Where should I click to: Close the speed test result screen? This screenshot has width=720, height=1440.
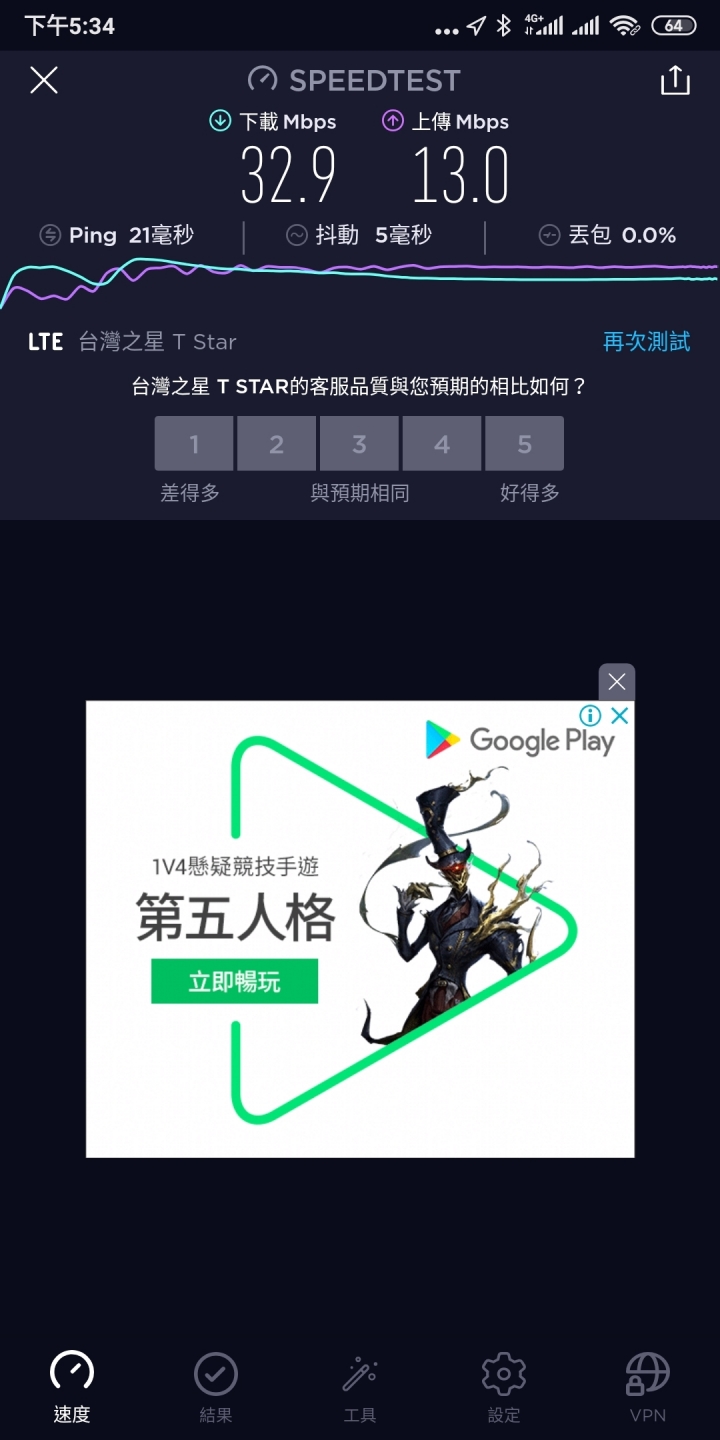pyautogui.click(x=44, y=80)
